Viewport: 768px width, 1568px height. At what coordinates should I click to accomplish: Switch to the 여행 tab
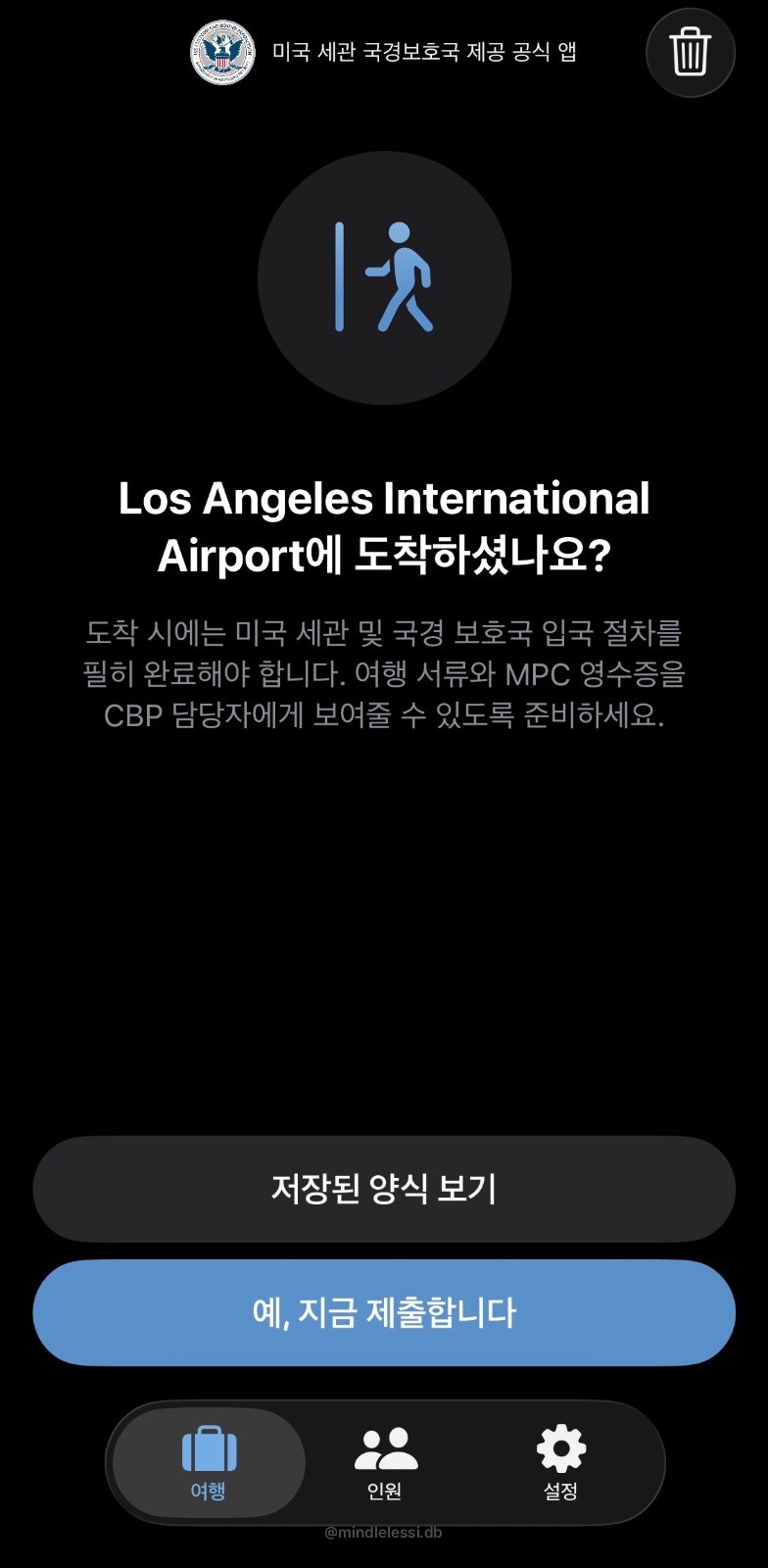[x=209, y=1462]
